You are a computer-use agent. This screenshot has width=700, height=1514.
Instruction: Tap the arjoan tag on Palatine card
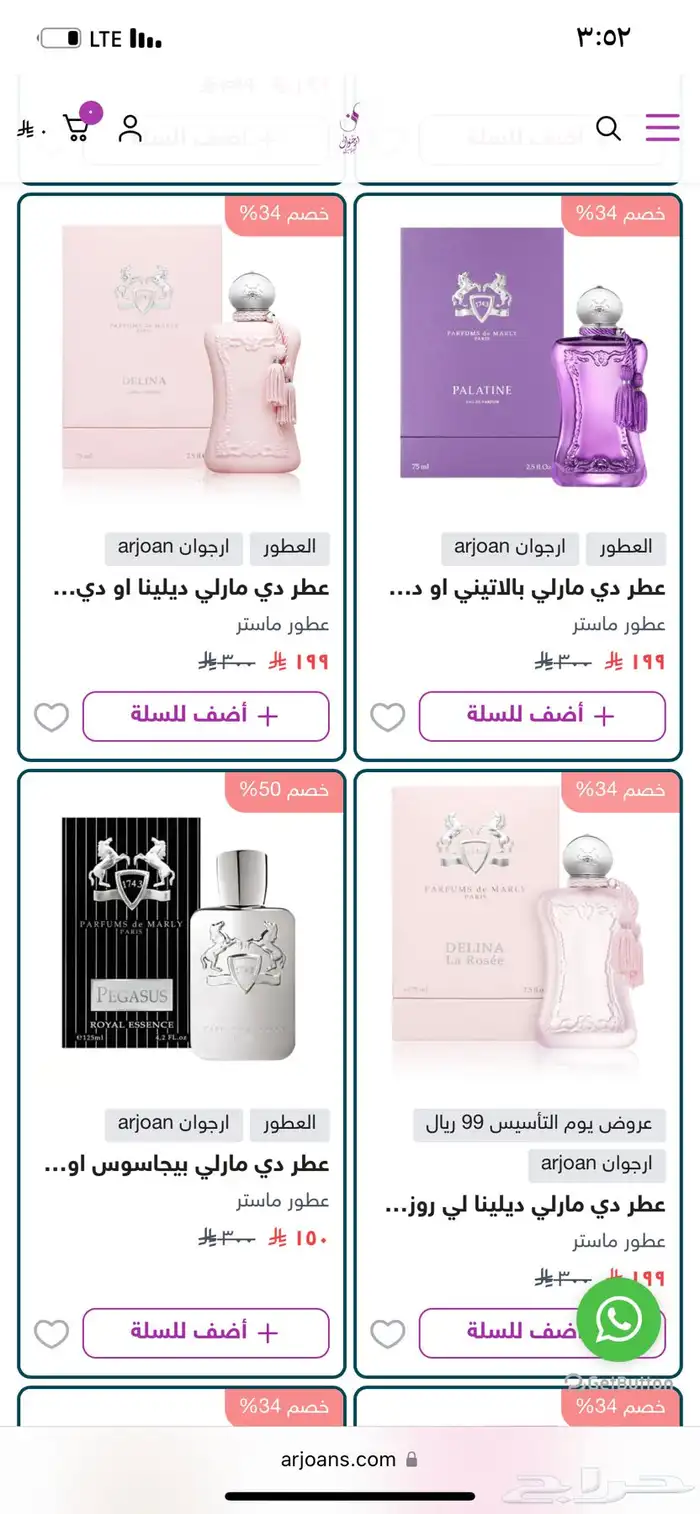pos(509,548)
